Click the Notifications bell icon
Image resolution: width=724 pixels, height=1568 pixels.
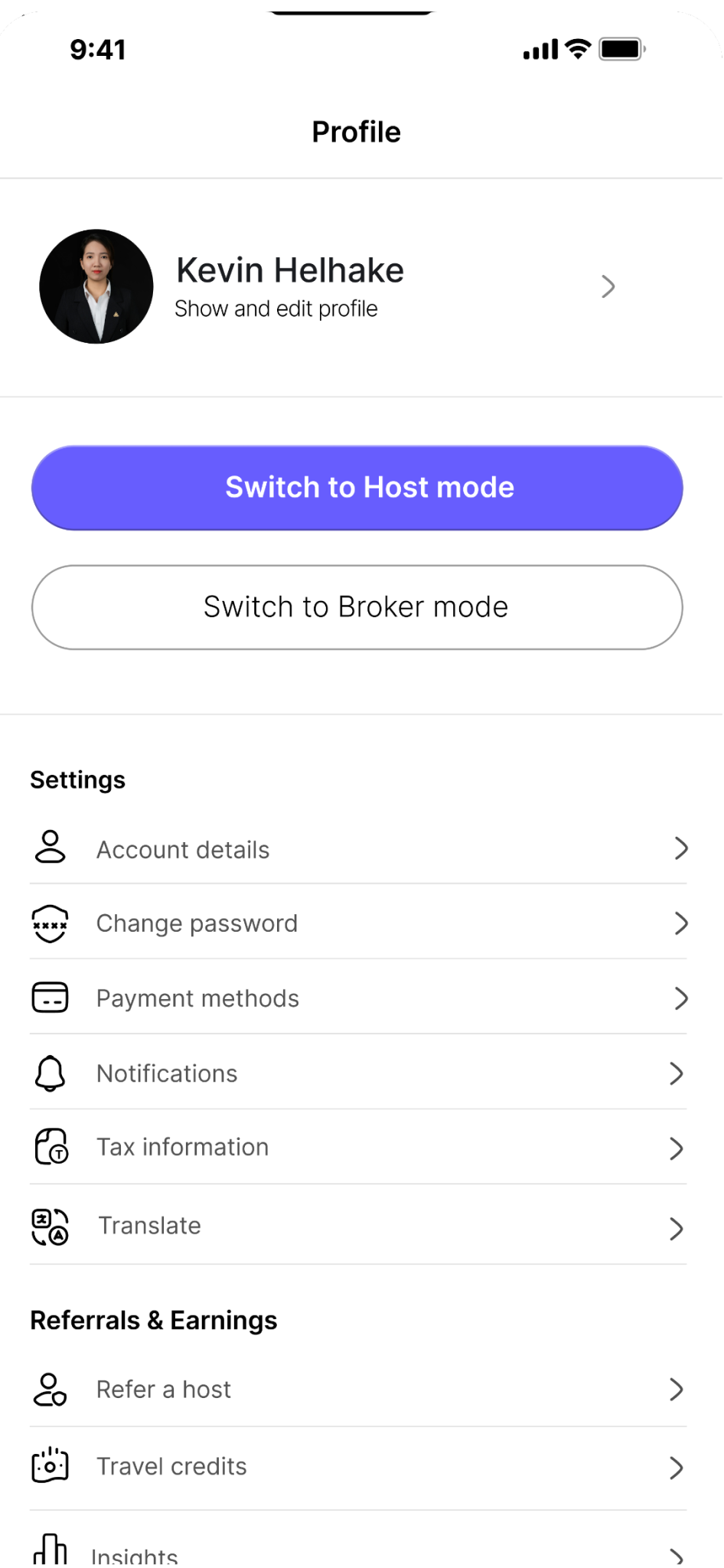pyautogui.click(x=49, y=1072)
